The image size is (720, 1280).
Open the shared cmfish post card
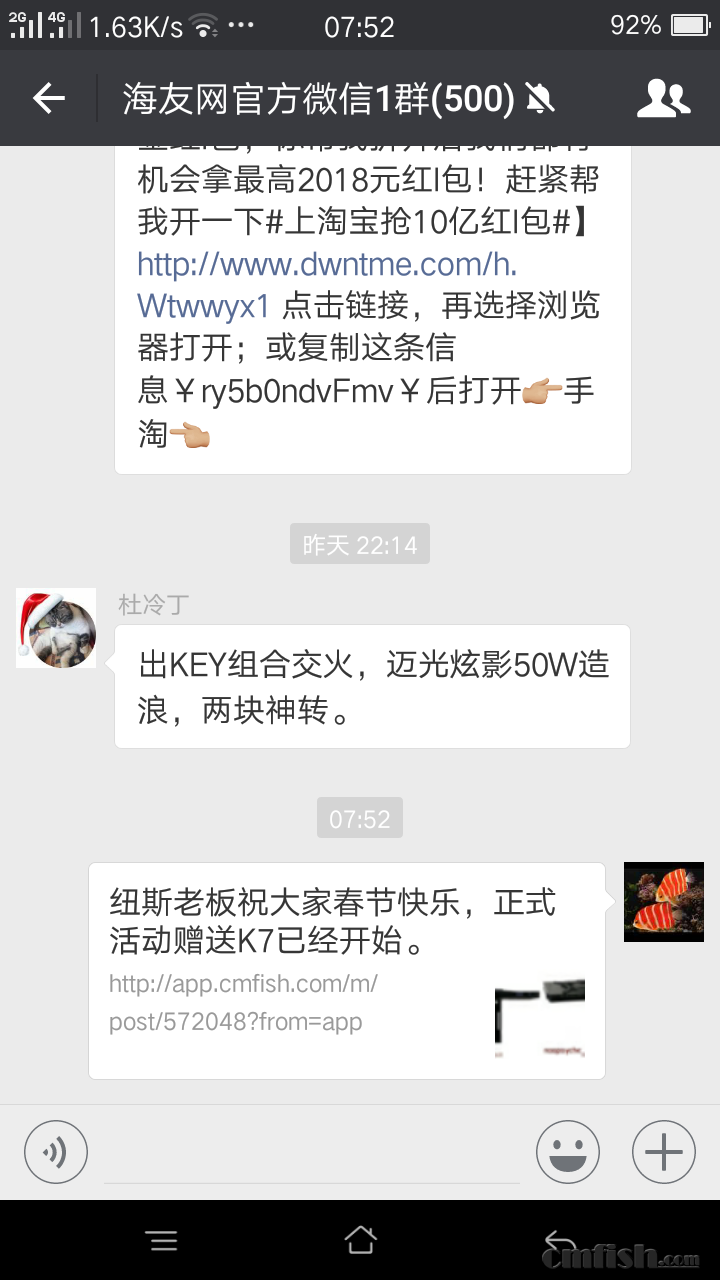point(346,970)
